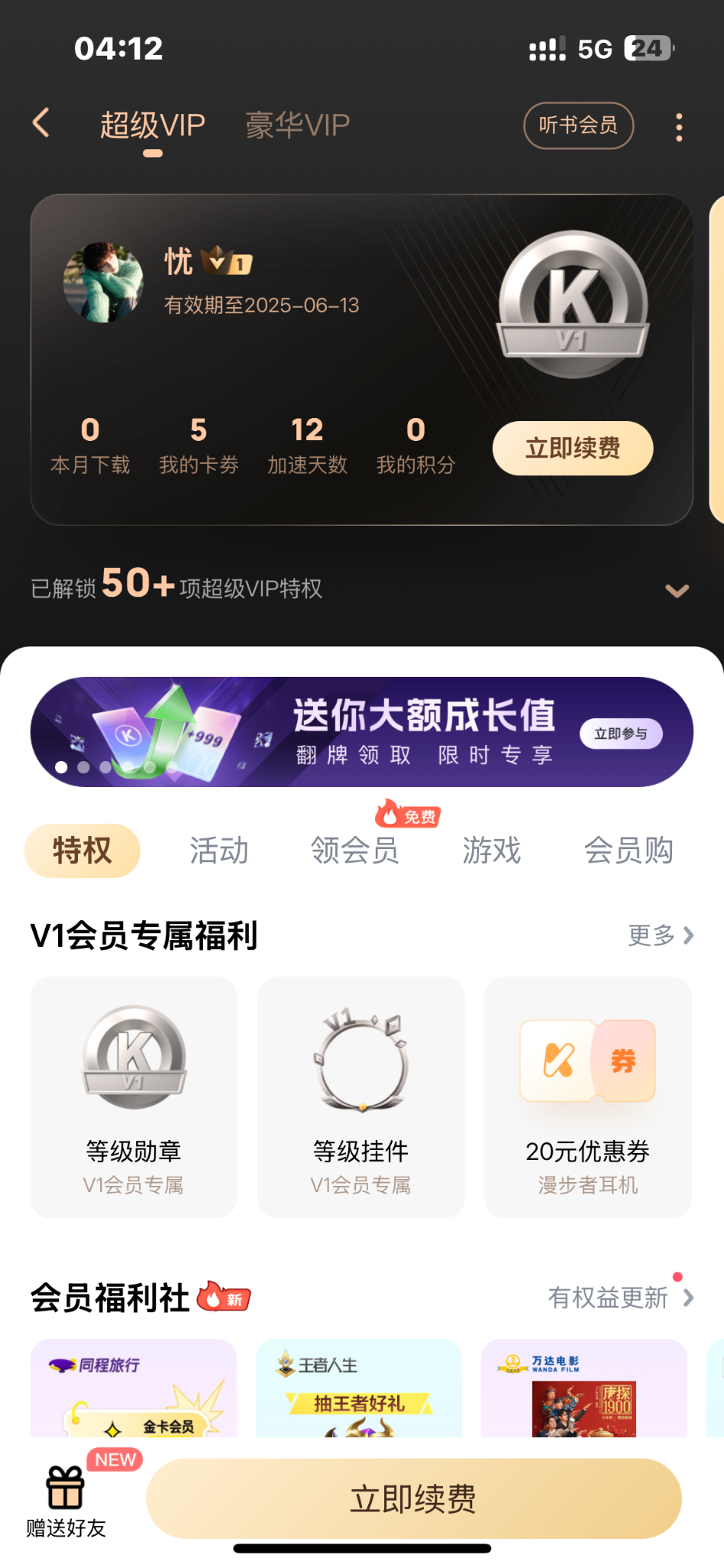Tap 立即参与 on the growth value banner
The image size is (724, 1568).
pyautogui.click(x=621, y=733)
